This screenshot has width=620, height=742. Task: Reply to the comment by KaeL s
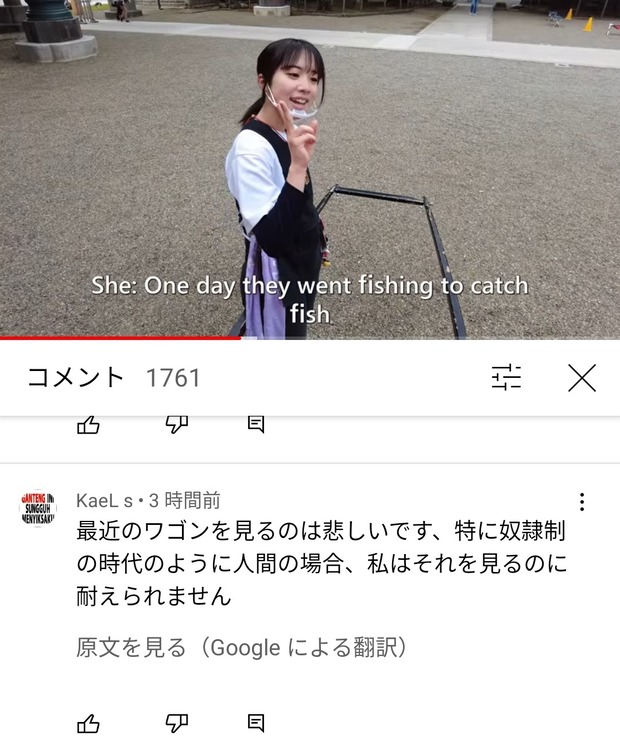[256, 722]
